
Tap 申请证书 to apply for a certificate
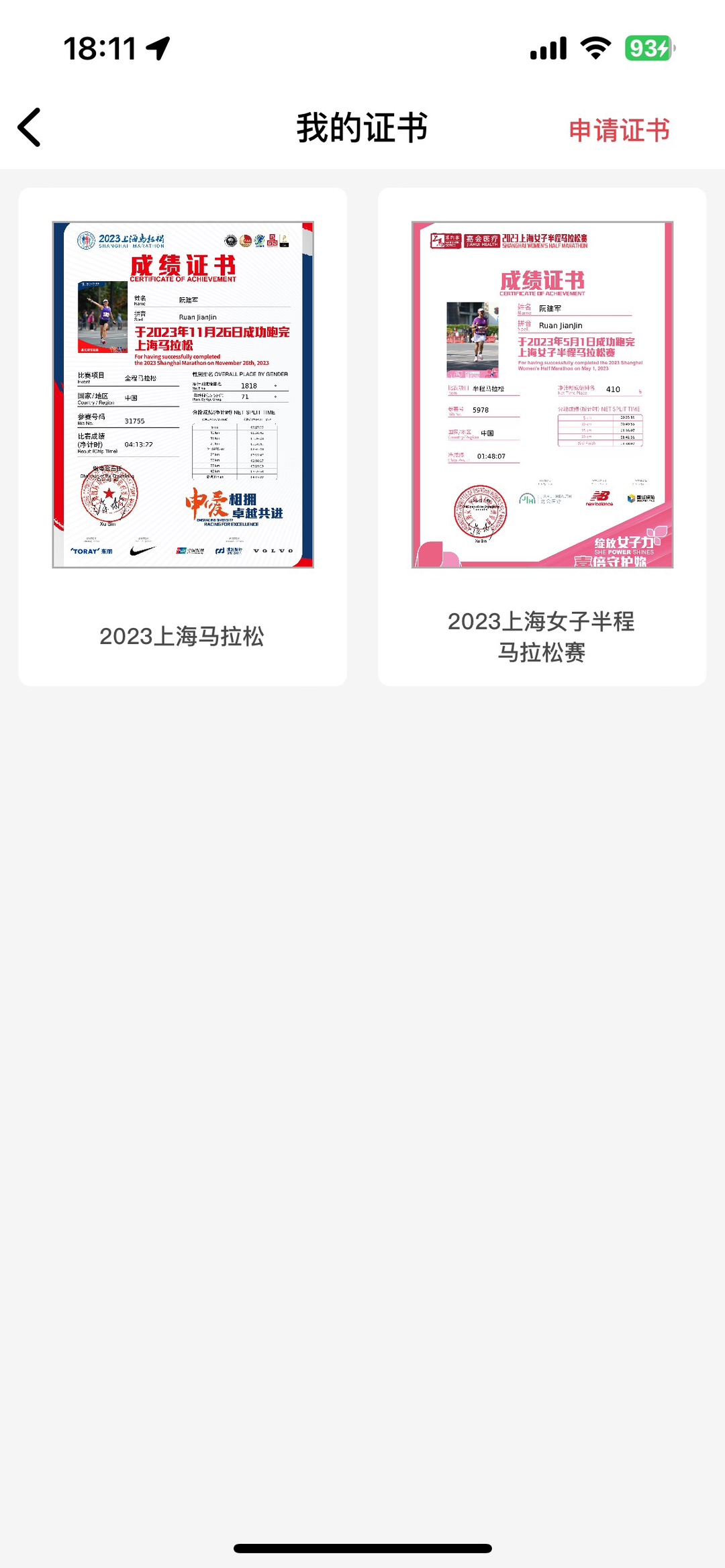pyautogui.click(x=619, y=130)
